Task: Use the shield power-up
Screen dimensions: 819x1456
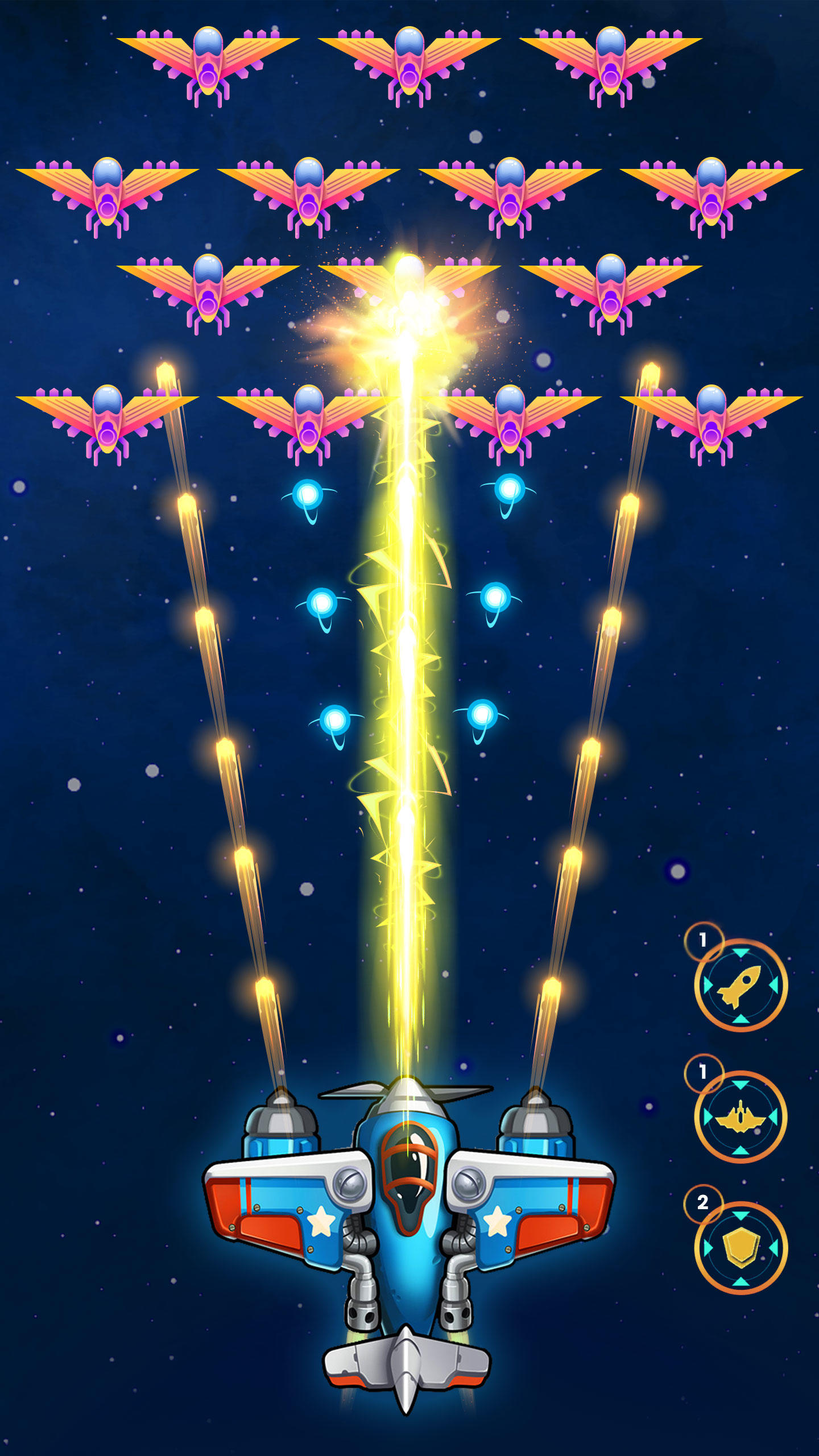Action: [741, 1248]
